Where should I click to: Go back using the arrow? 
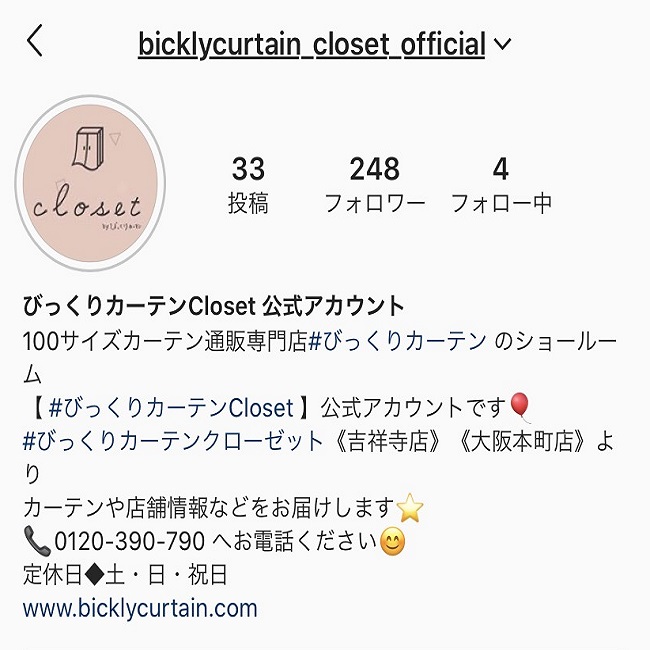(35, 42)
